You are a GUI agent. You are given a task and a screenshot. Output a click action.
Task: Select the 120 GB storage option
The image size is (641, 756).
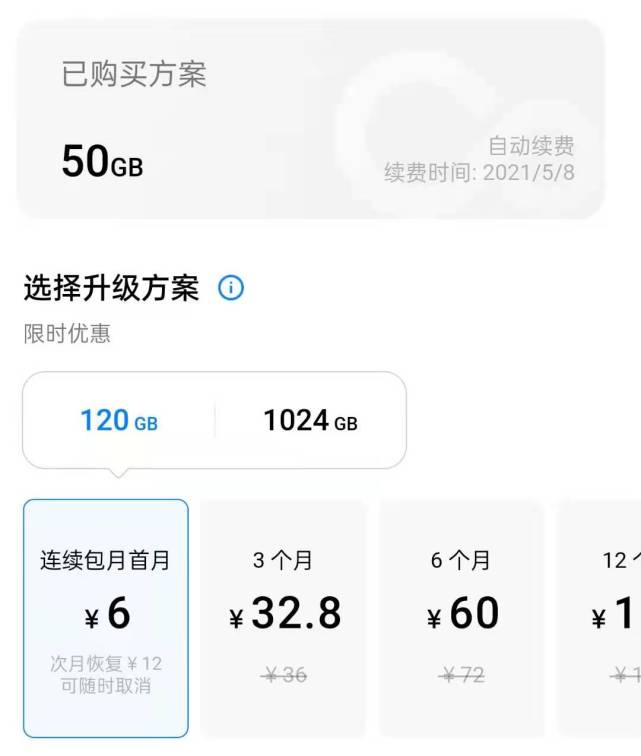click(119, 421)
